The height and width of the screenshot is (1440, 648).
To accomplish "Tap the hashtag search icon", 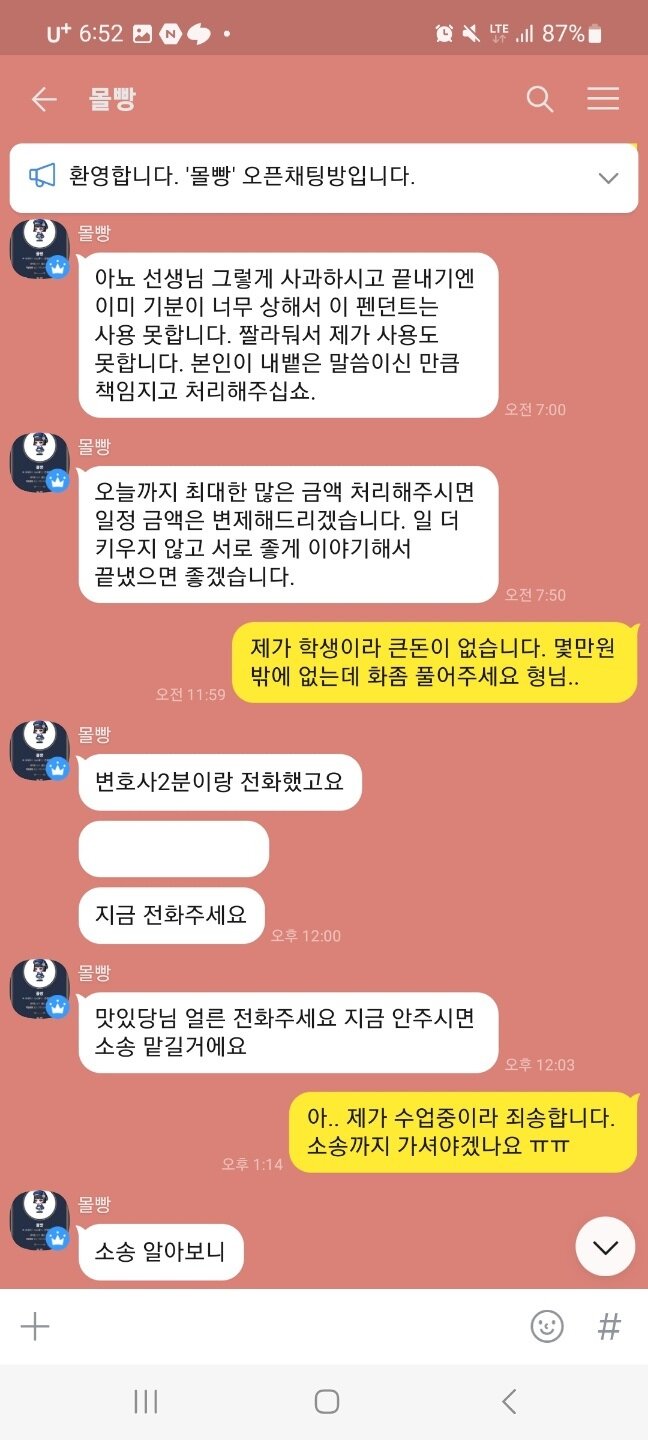I will pos(609,1326).
